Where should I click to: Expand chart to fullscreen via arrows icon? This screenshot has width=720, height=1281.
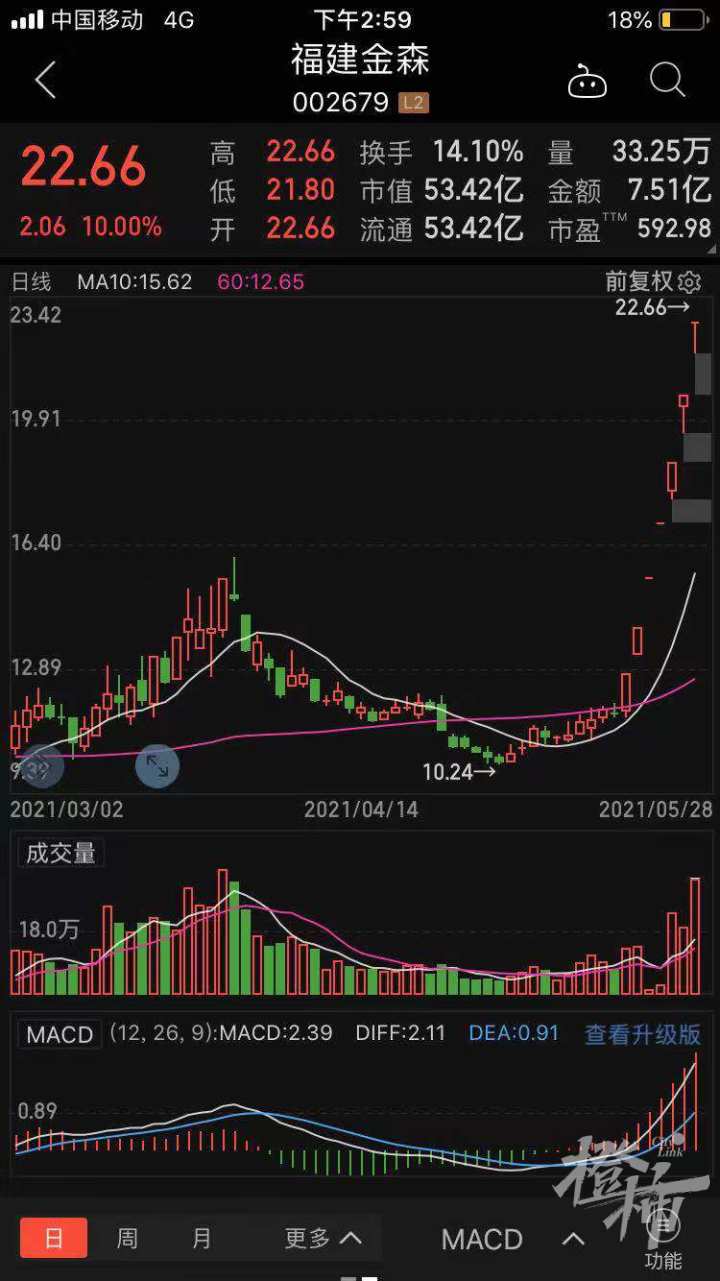click(x=157, y=766)
